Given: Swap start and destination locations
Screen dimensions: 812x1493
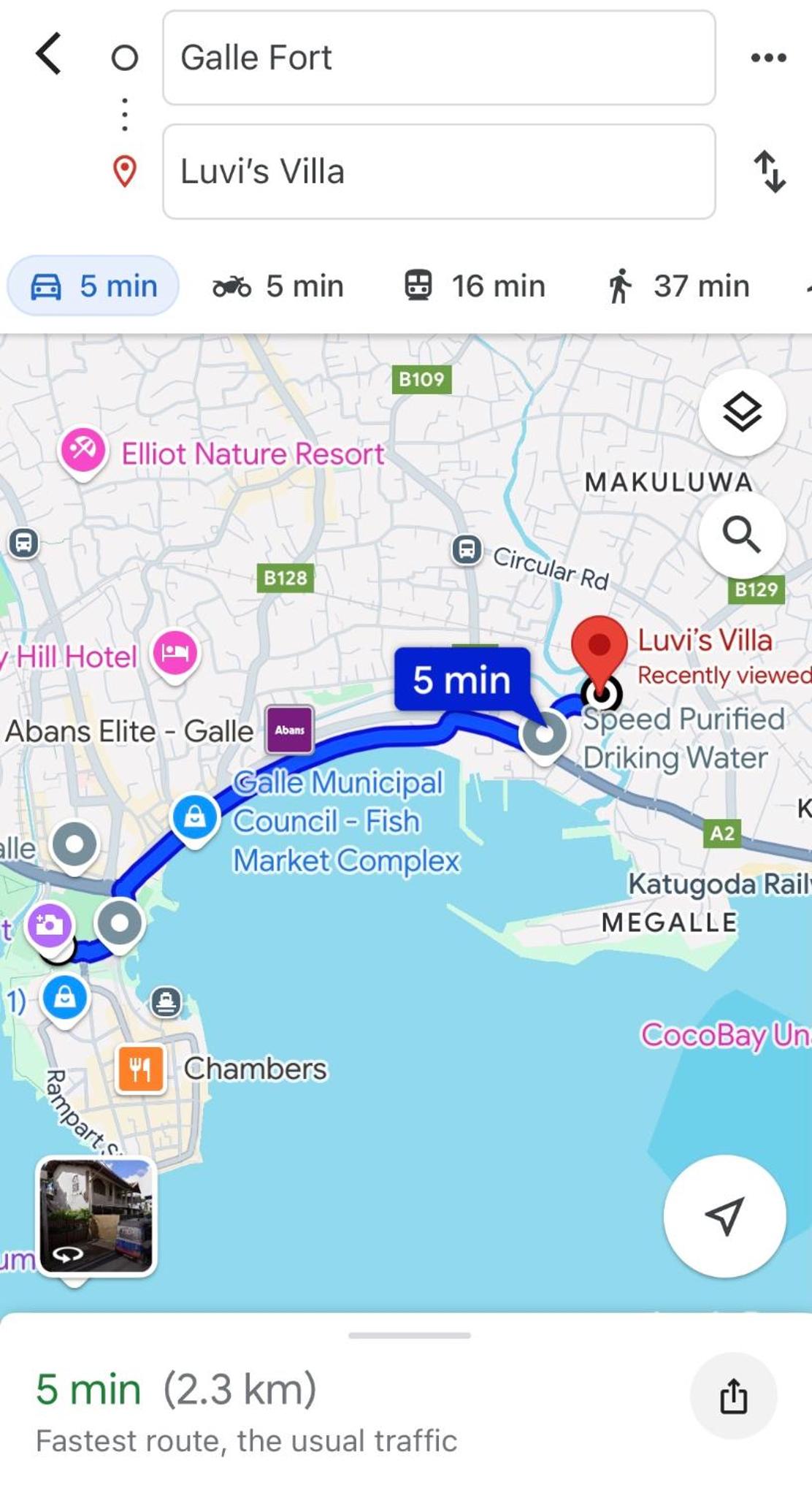Looking at the screenshot, I should (770, 172).
